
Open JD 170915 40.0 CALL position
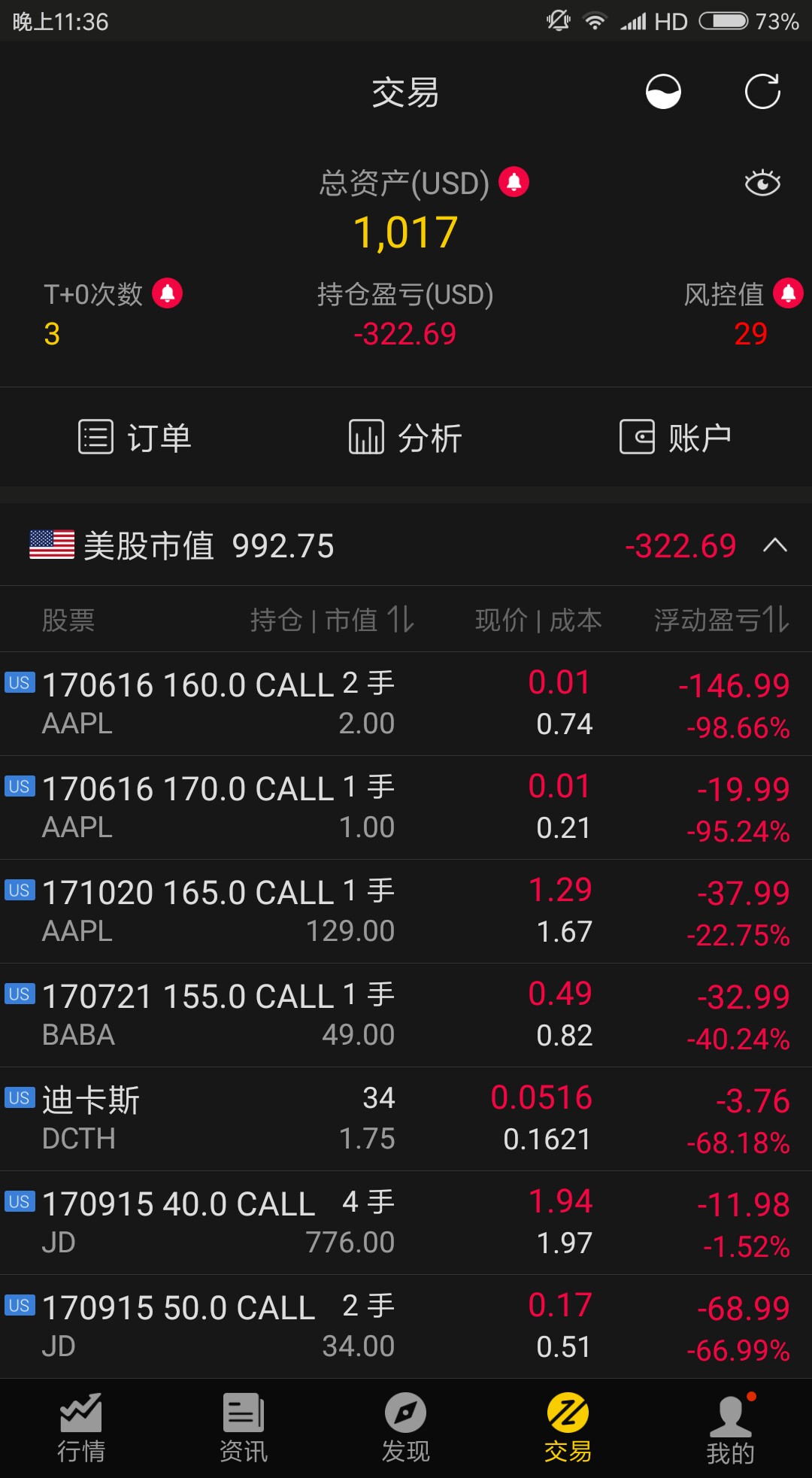point(406,1222)
